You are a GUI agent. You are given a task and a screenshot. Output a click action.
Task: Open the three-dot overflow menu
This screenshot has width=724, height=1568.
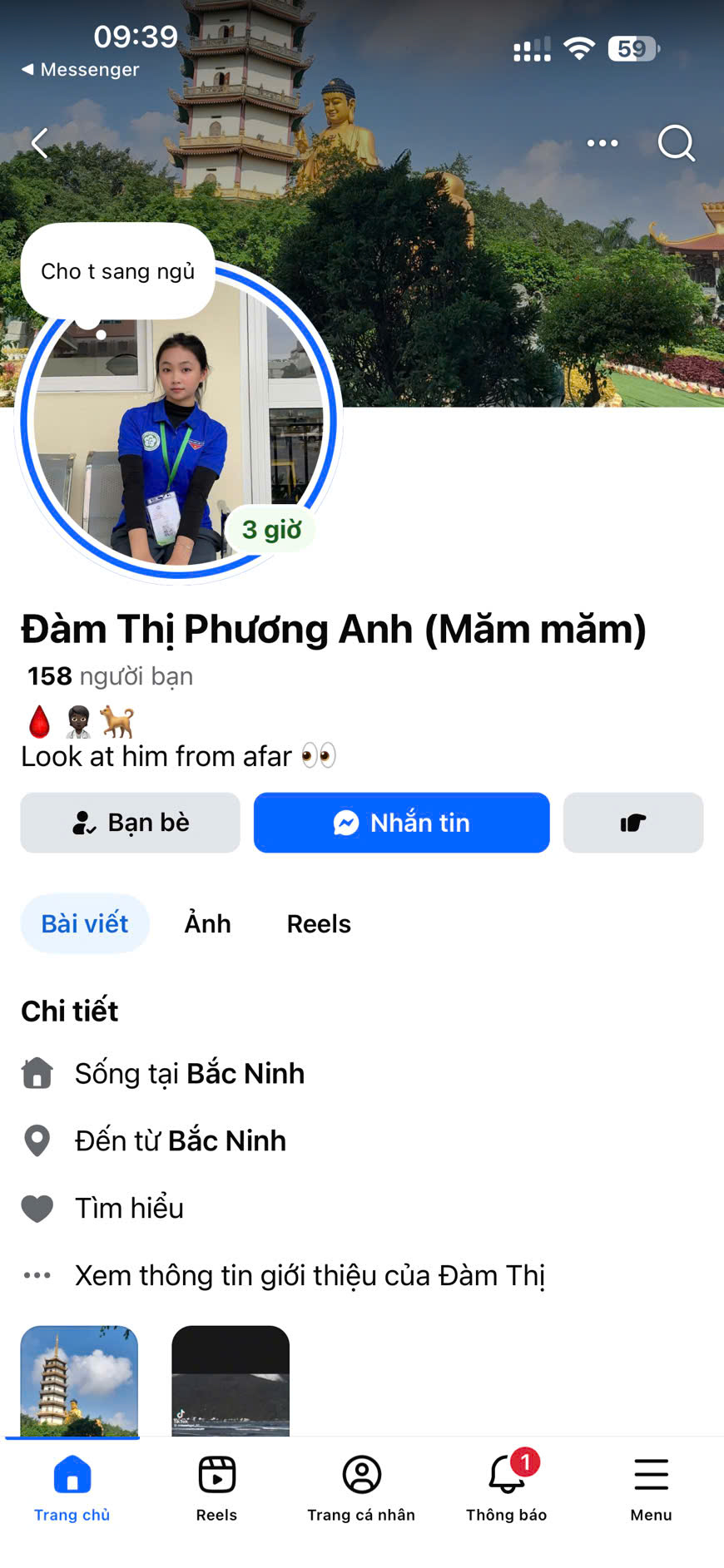(x=603, y=143)
